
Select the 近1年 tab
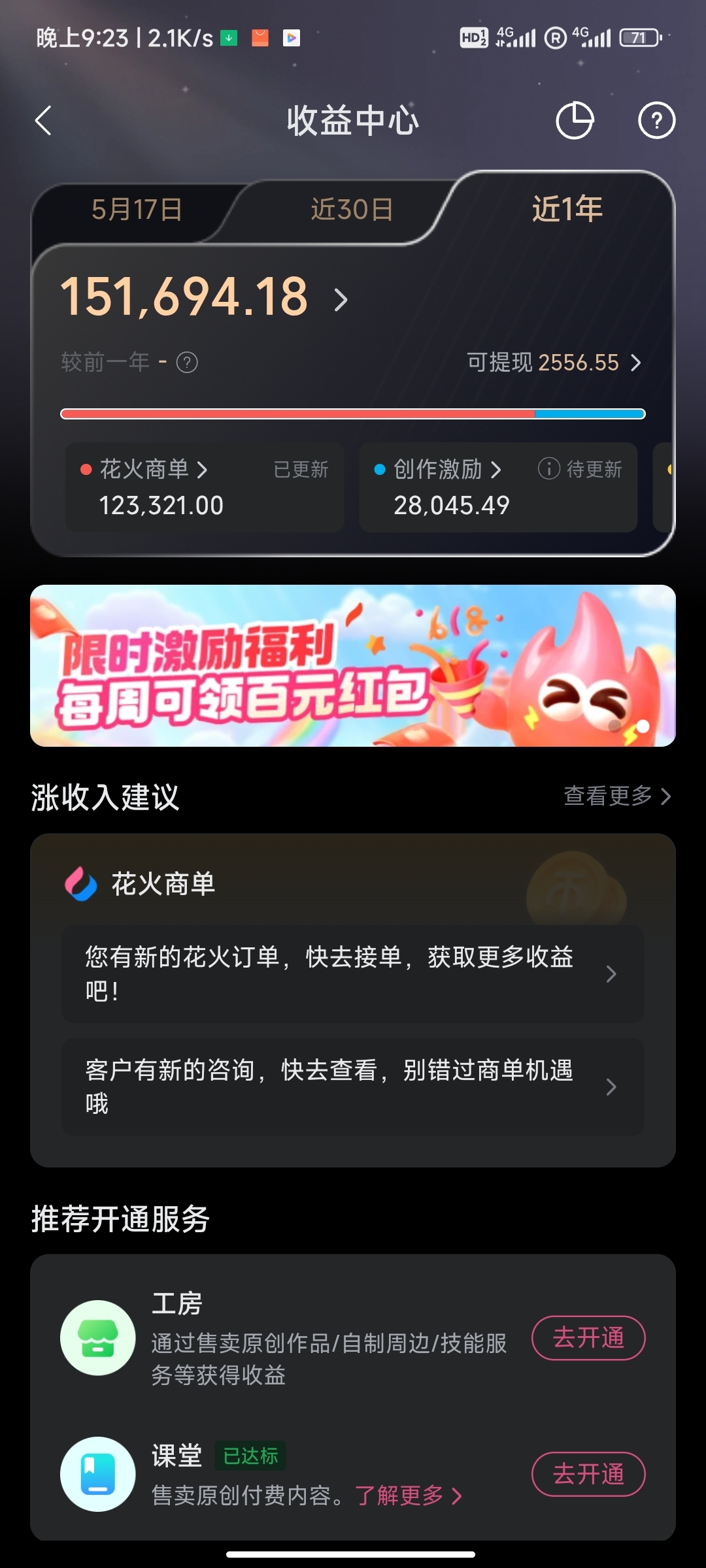tap(567, 209)
